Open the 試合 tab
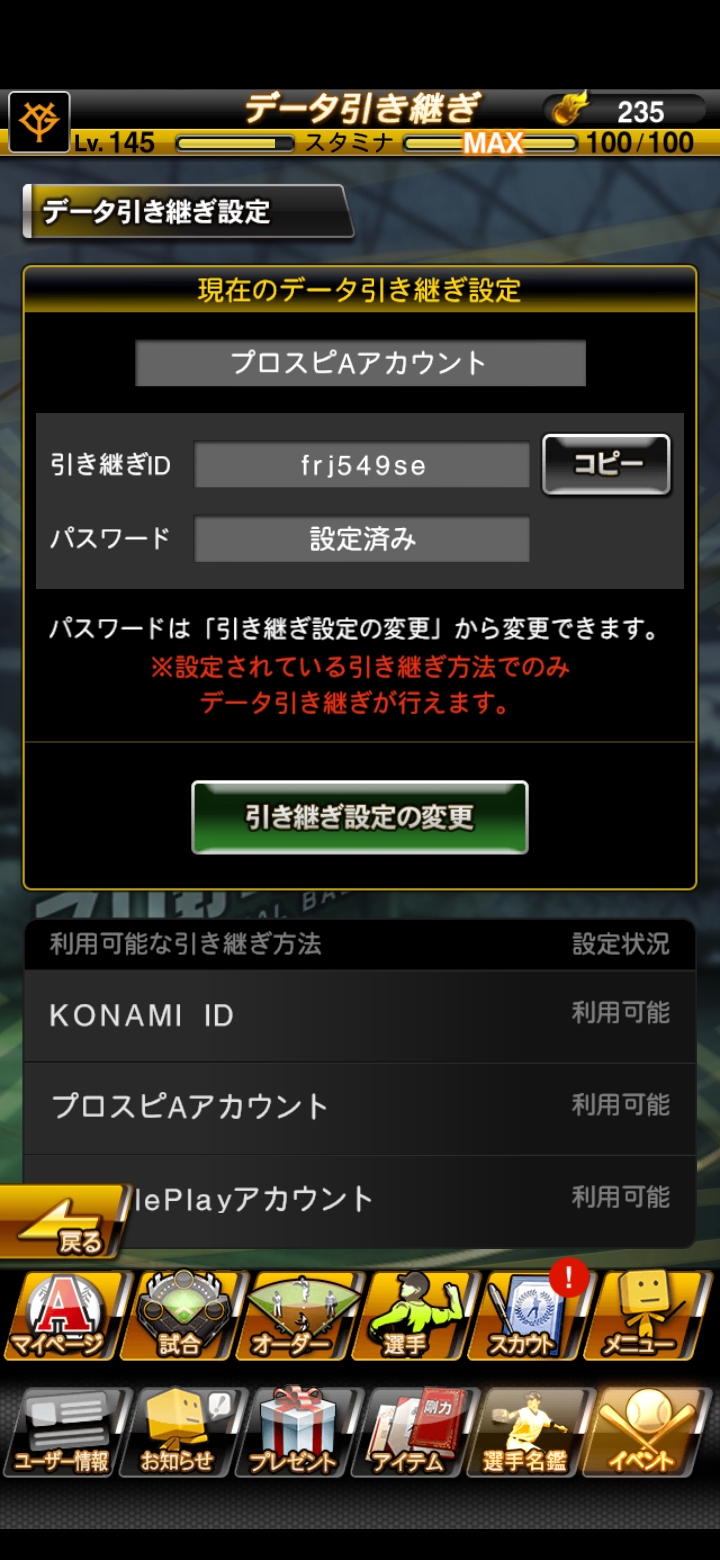This screenshot has width=720, height=1560. point(180,1315)
